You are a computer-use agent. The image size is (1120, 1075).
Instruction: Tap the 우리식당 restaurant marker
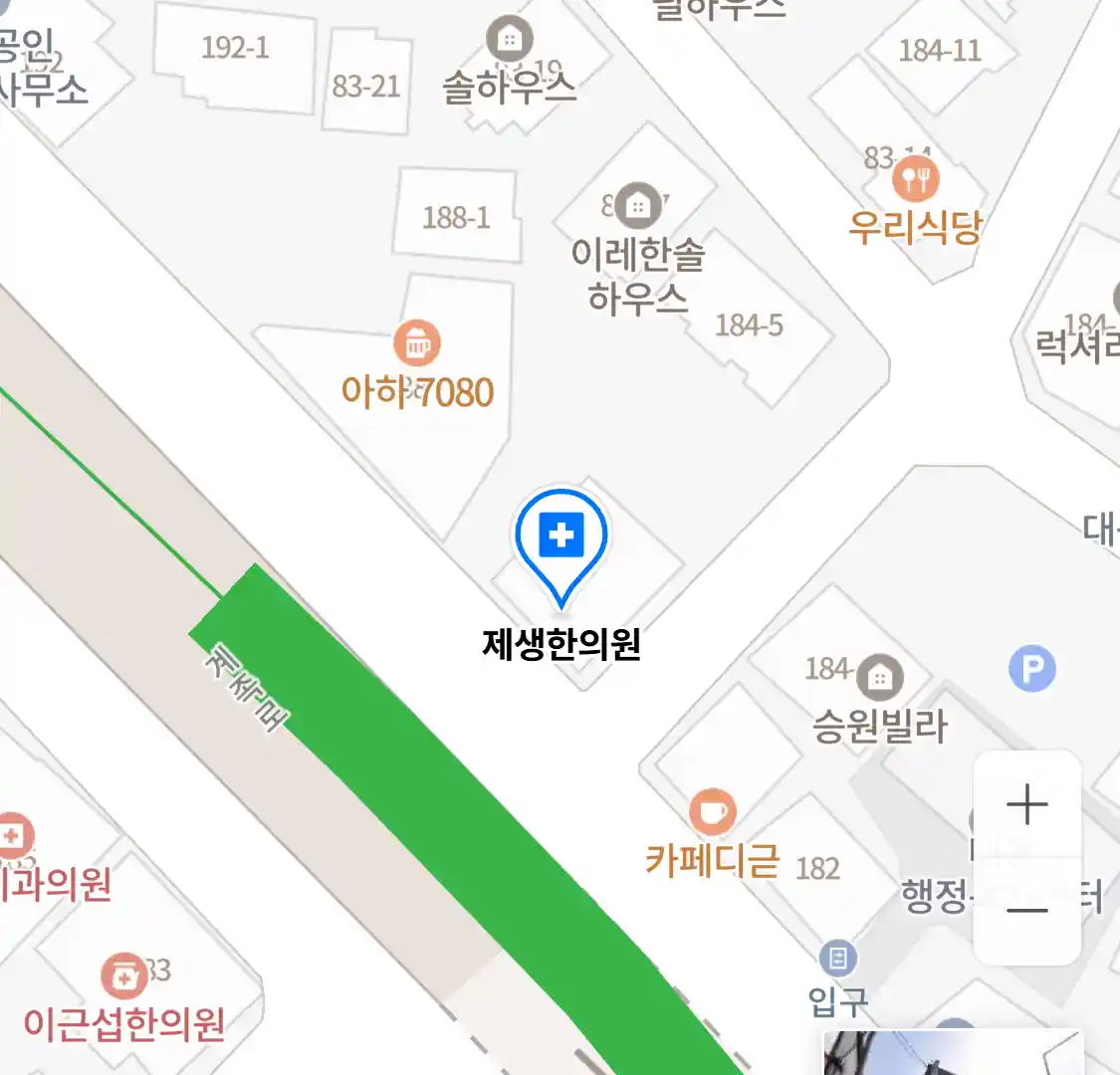pos(915,180)
